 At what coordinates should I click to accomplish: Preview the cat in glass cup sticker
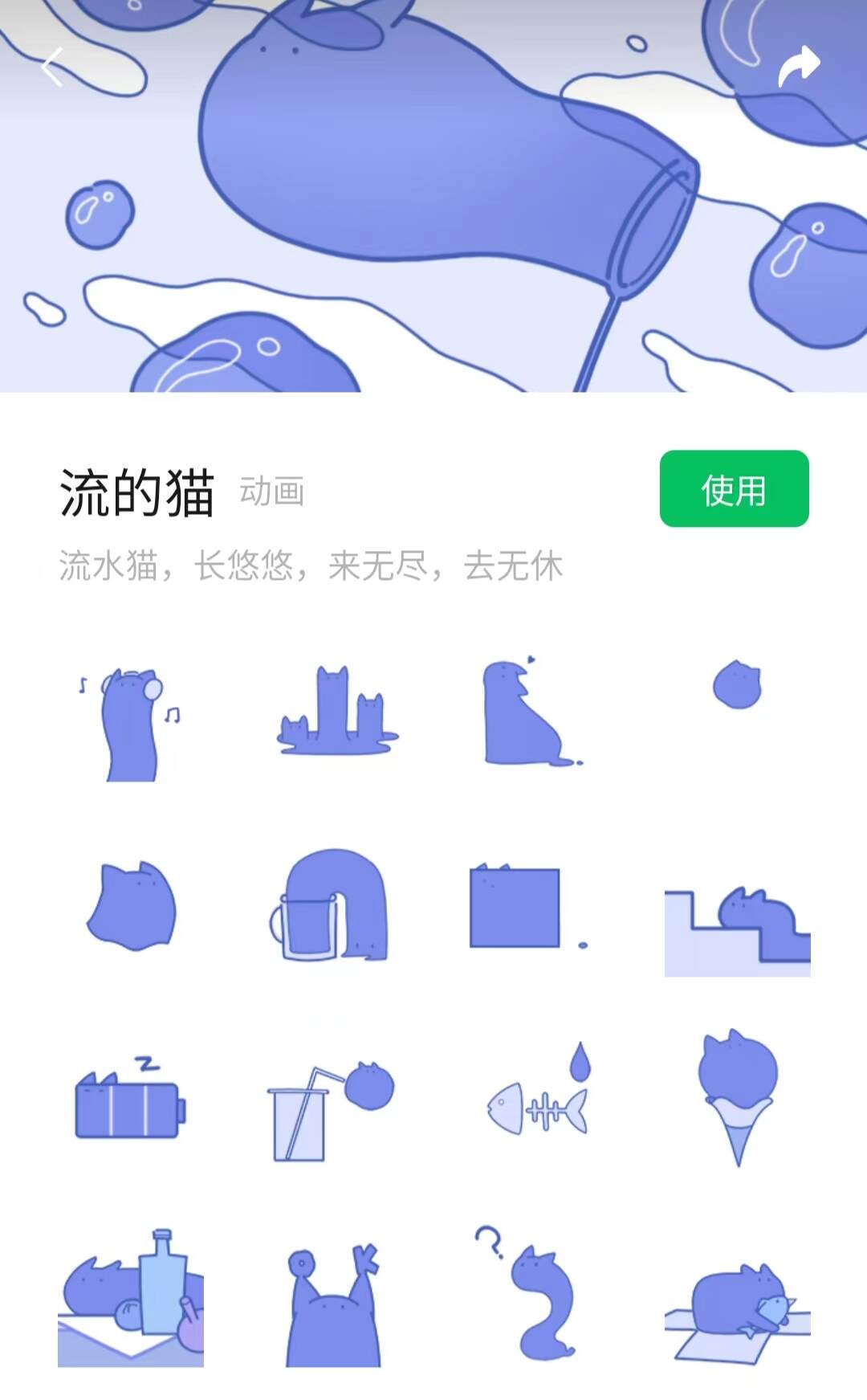[x=329, y=905]
